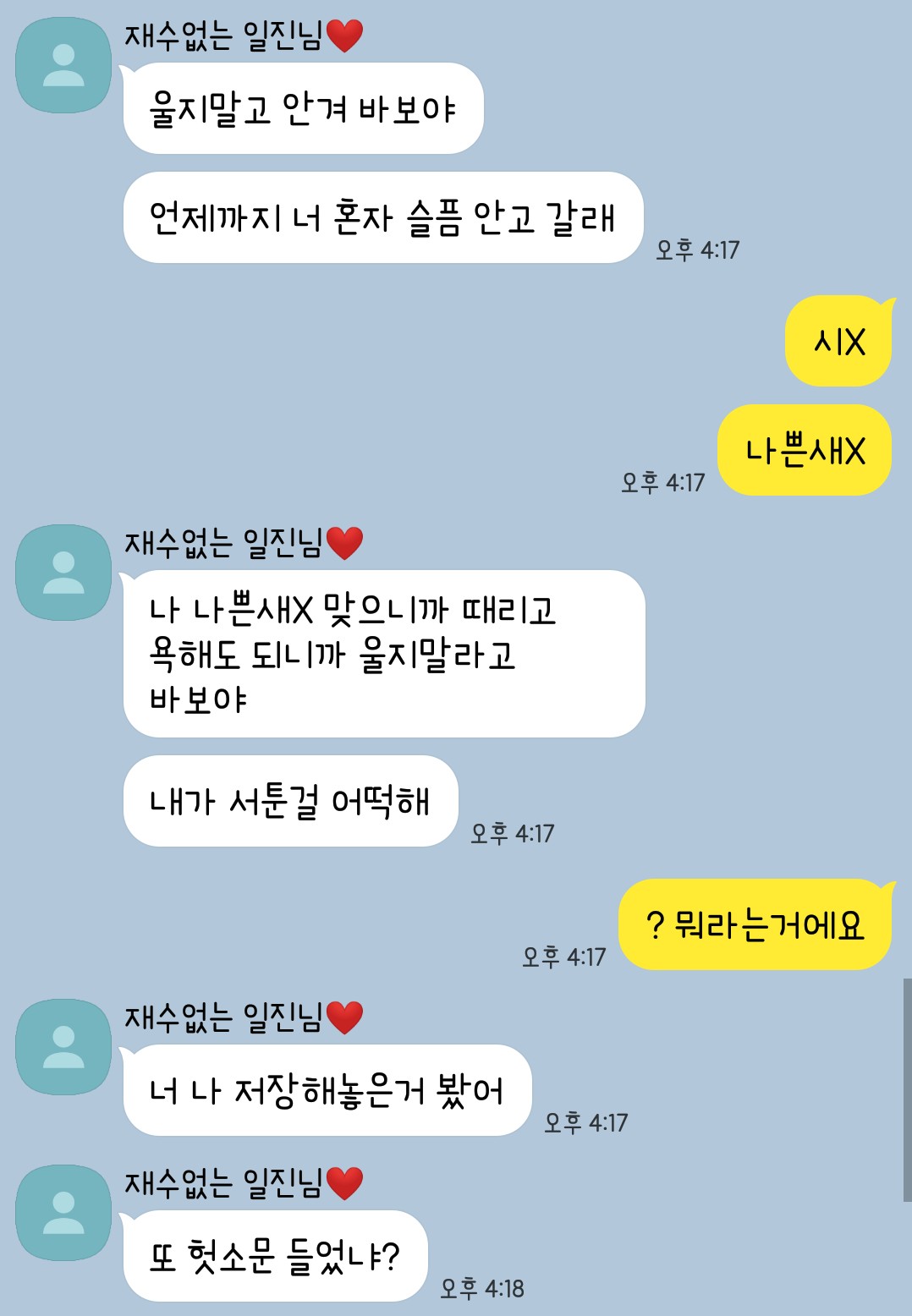
Task: Open profile avatar beside "또 헛소문 들었냐?"
Action: [x=63, y=1213]
